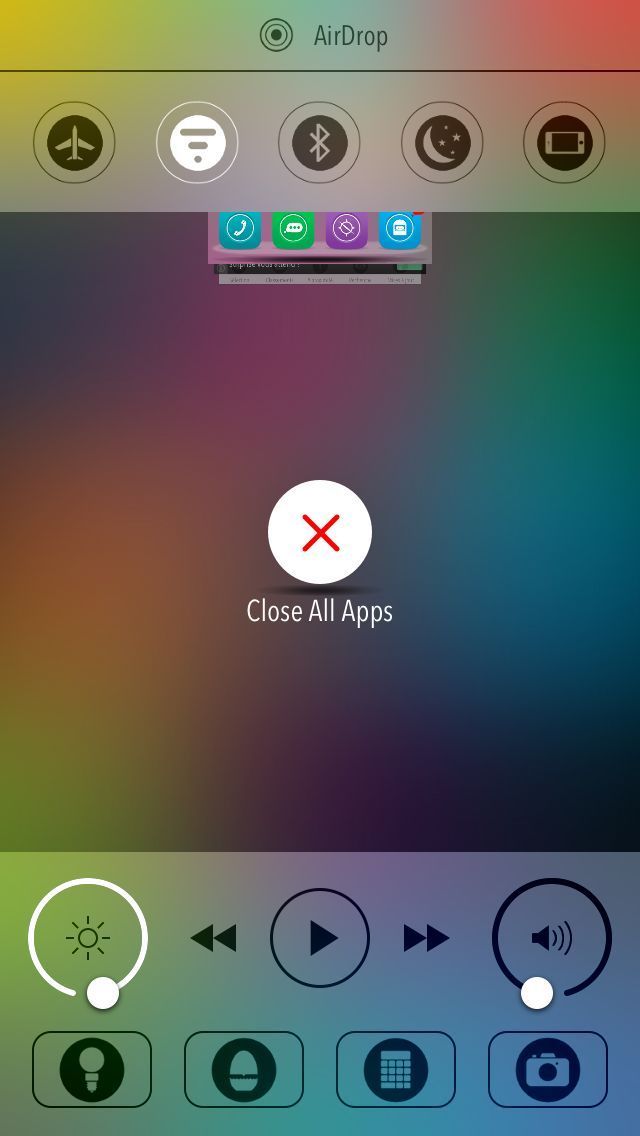The height and width of the screenshot is (1136, 640).
Task: Close All Apps
Action: (320, 532)
